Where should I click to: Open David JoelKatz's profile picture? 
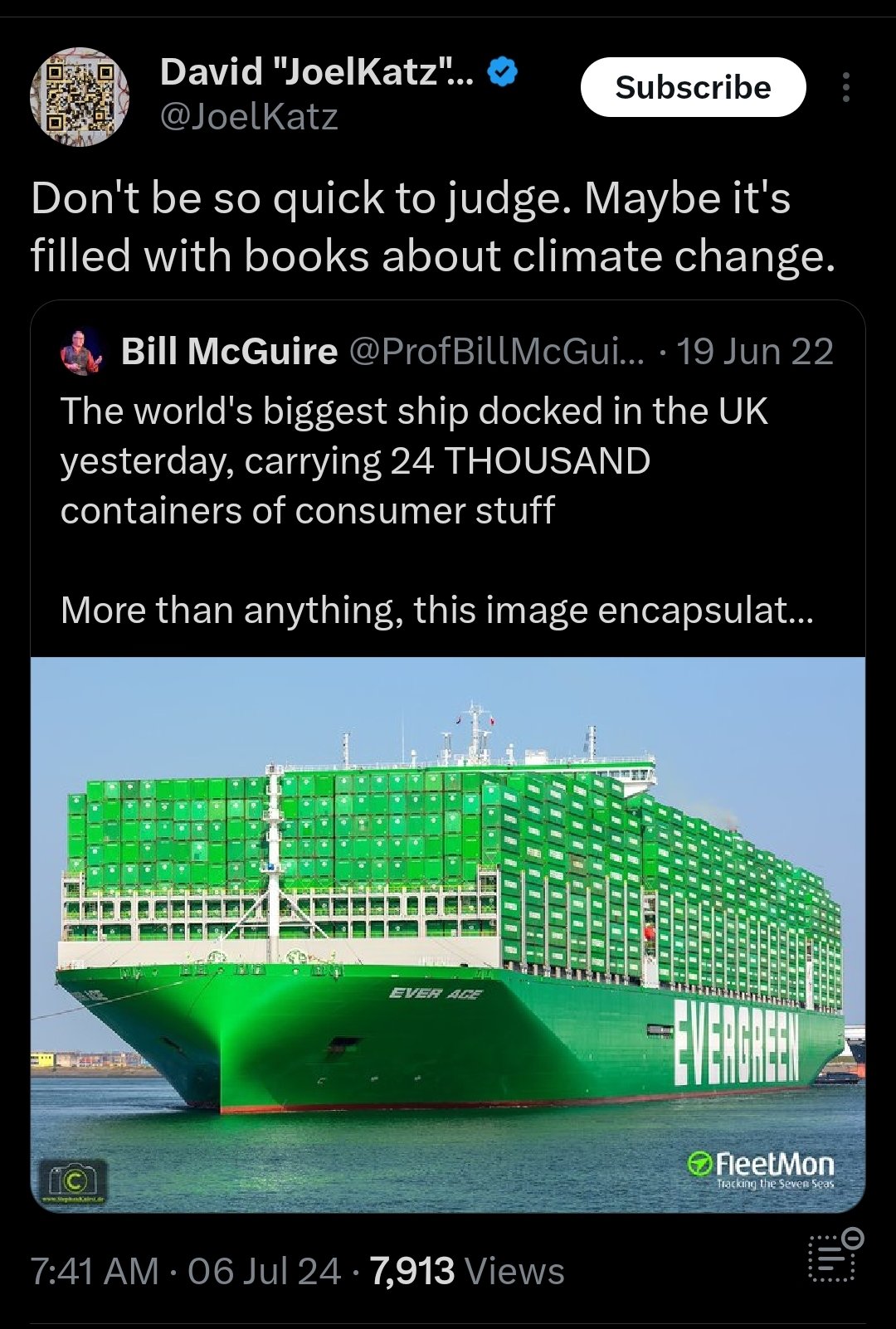coord(80,96)
